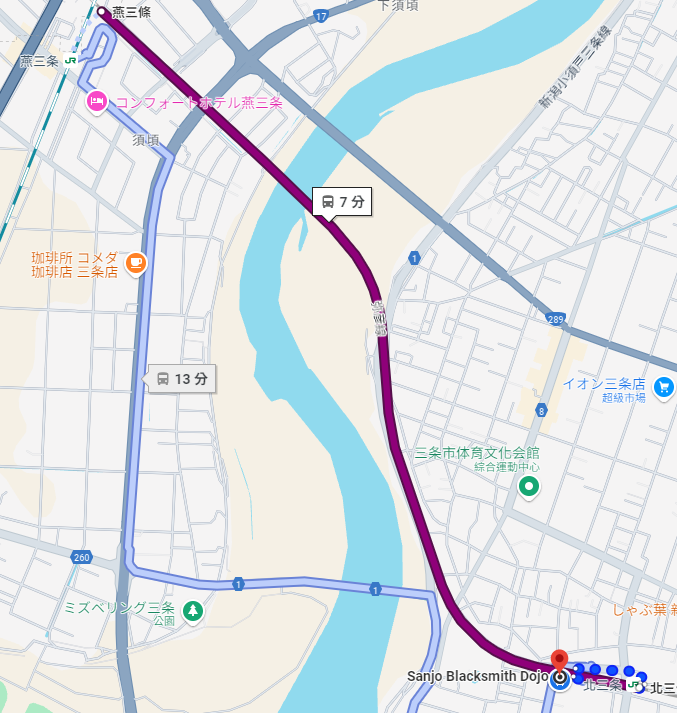Select the 燕三條 route starting point
This screenshot has width=677, height=713.
[102, 12]
